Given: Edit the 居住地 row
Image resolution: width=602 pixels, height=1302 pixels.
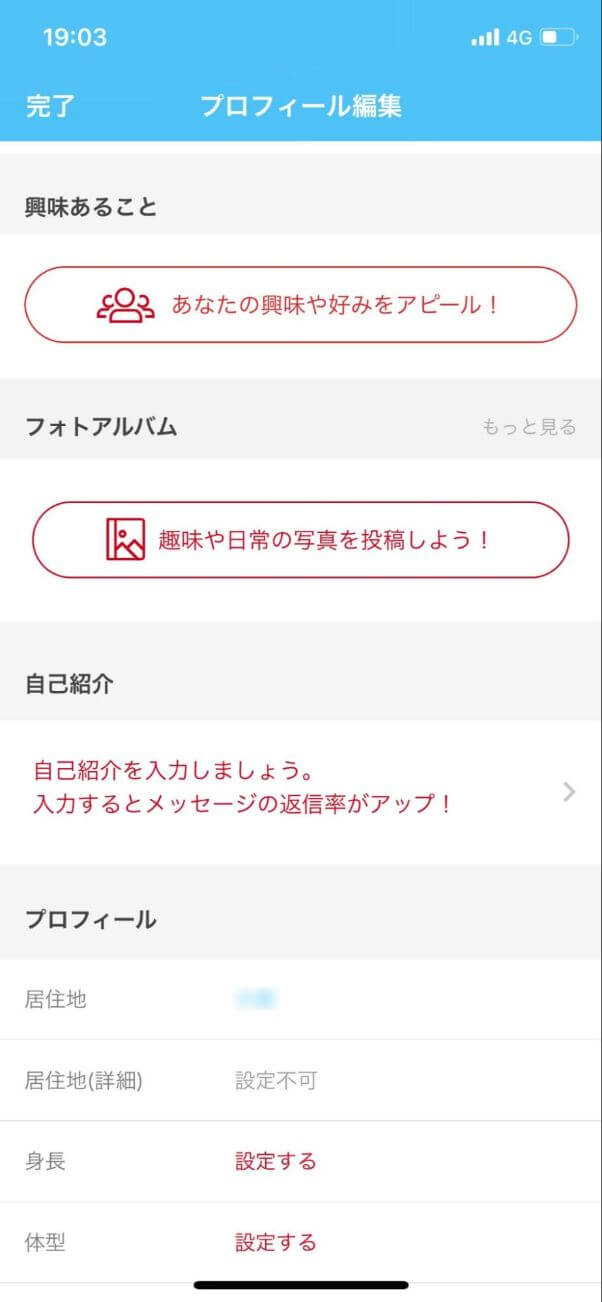Looking at the screenshot, I should click(x=301, y=999).
